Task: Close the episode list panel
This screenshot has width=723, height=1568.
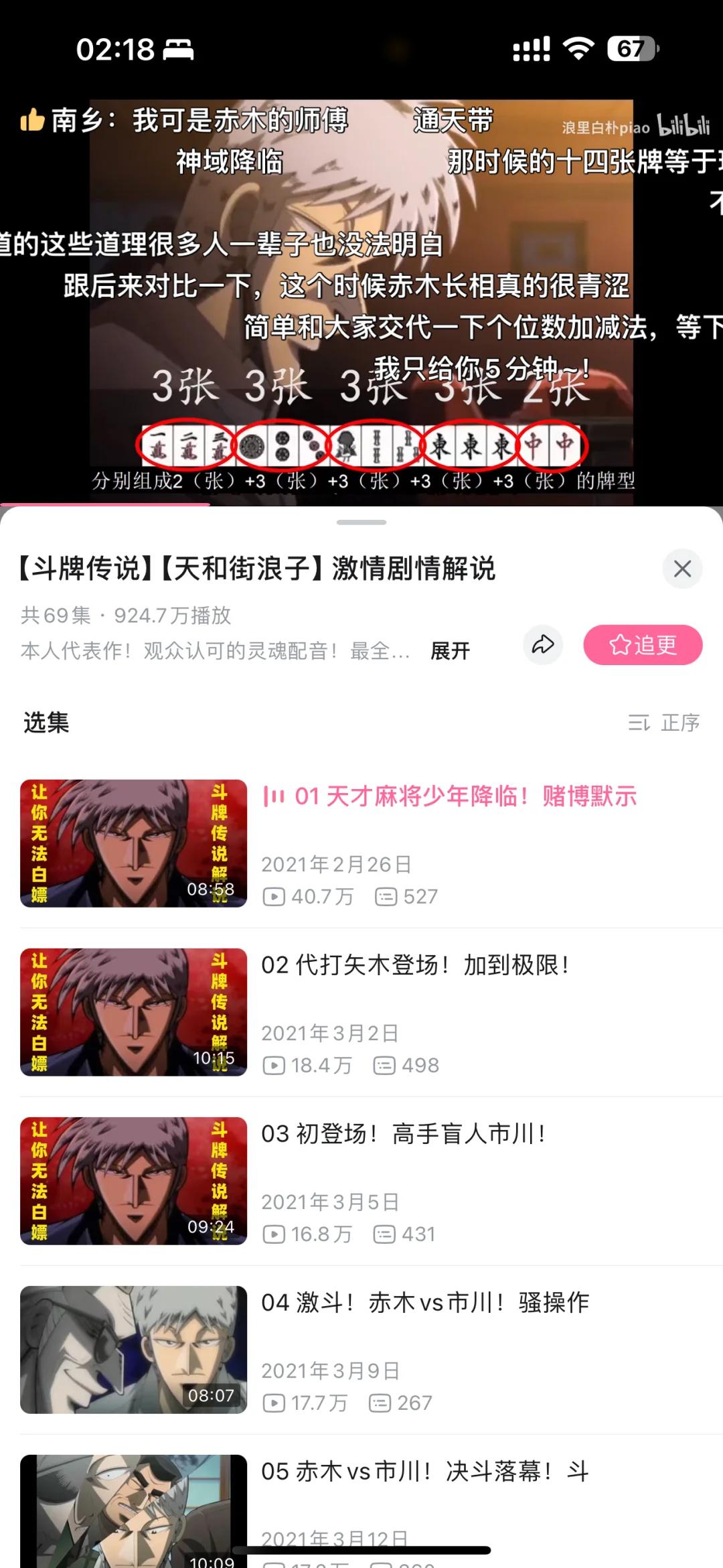Action: 682,569
